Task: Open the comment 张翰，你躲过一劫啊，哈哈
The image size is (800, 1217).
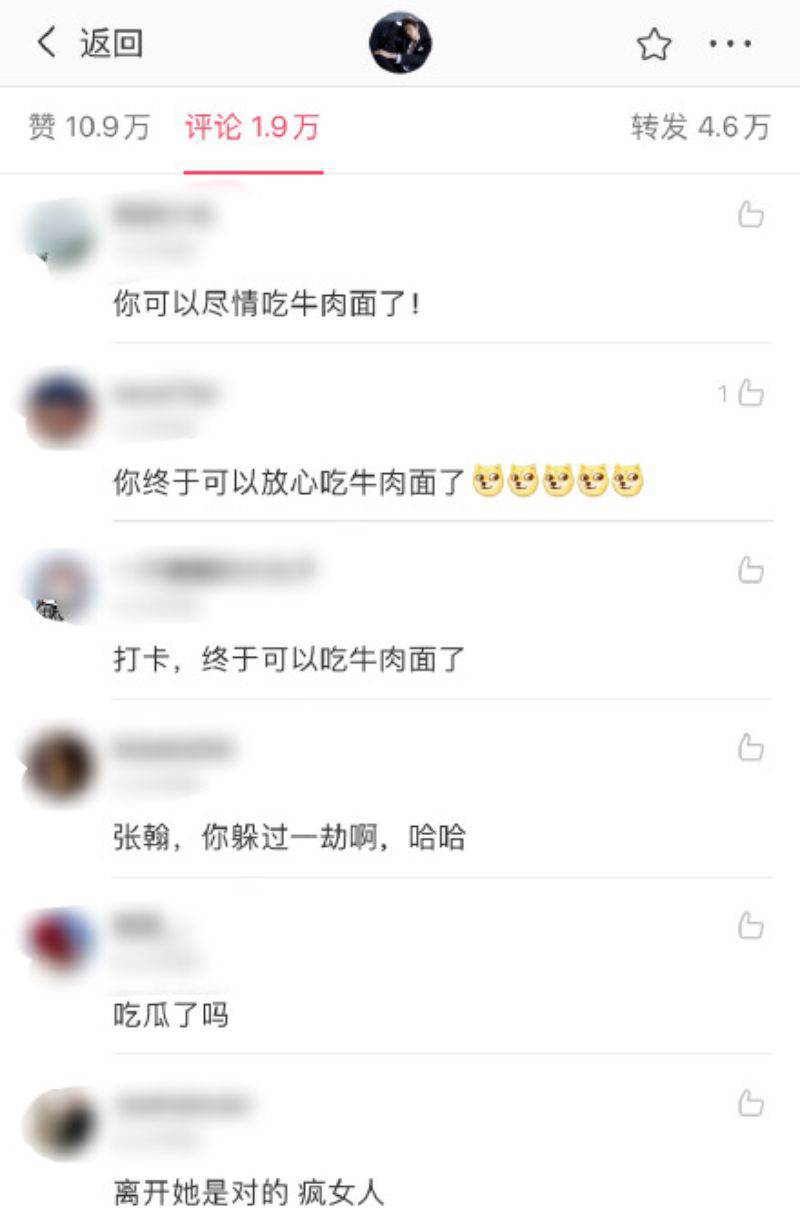Action: tap(289, 837)
